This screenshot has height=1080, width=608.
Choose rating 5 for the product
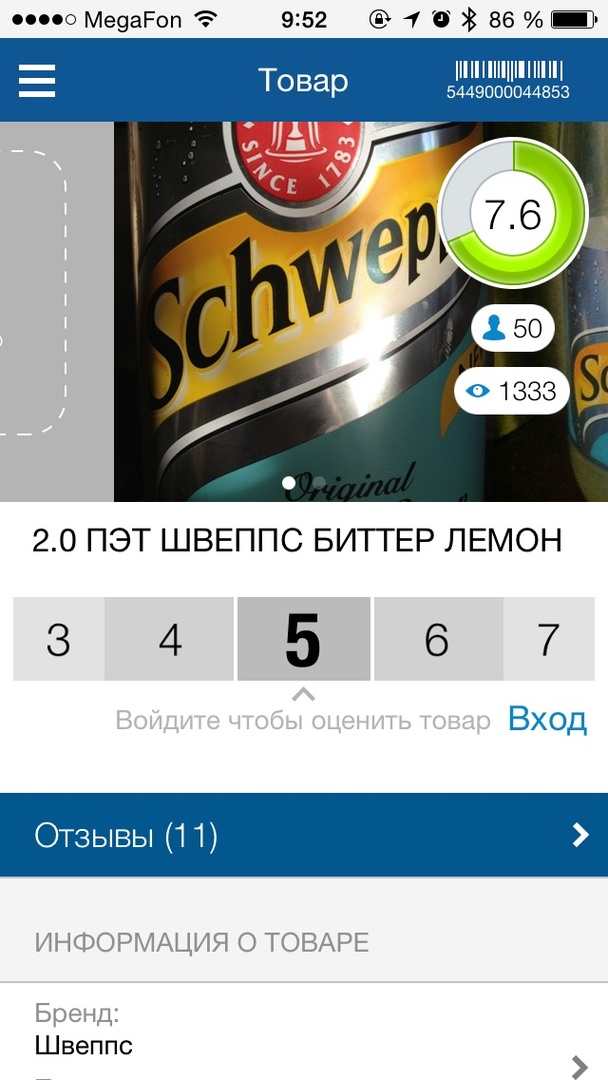pyautogui.click(x=303, y=639)
